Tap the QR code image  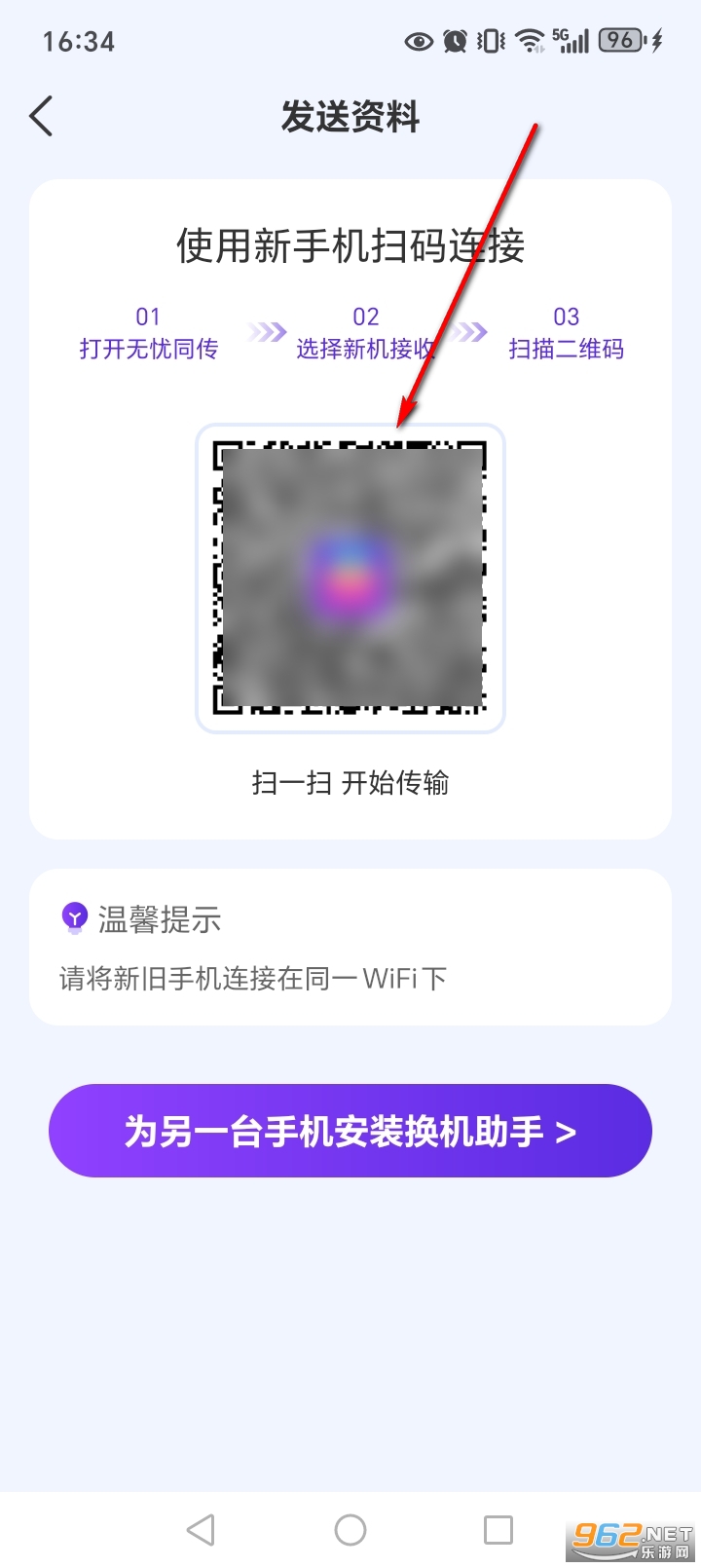(350, 577)
